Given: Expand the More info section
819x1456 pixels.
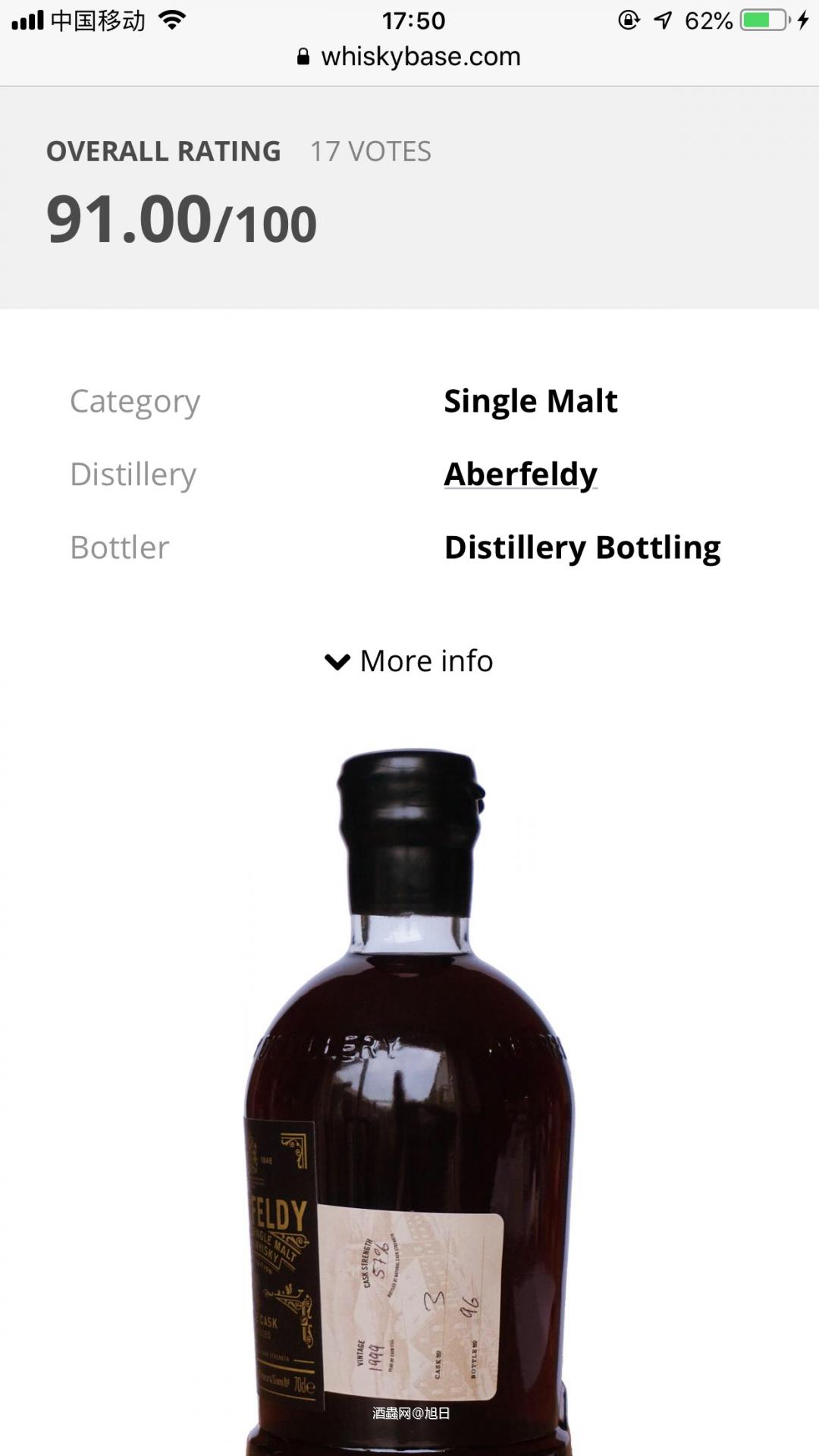Looking at the screenshot, I should [x=409, y=661].
